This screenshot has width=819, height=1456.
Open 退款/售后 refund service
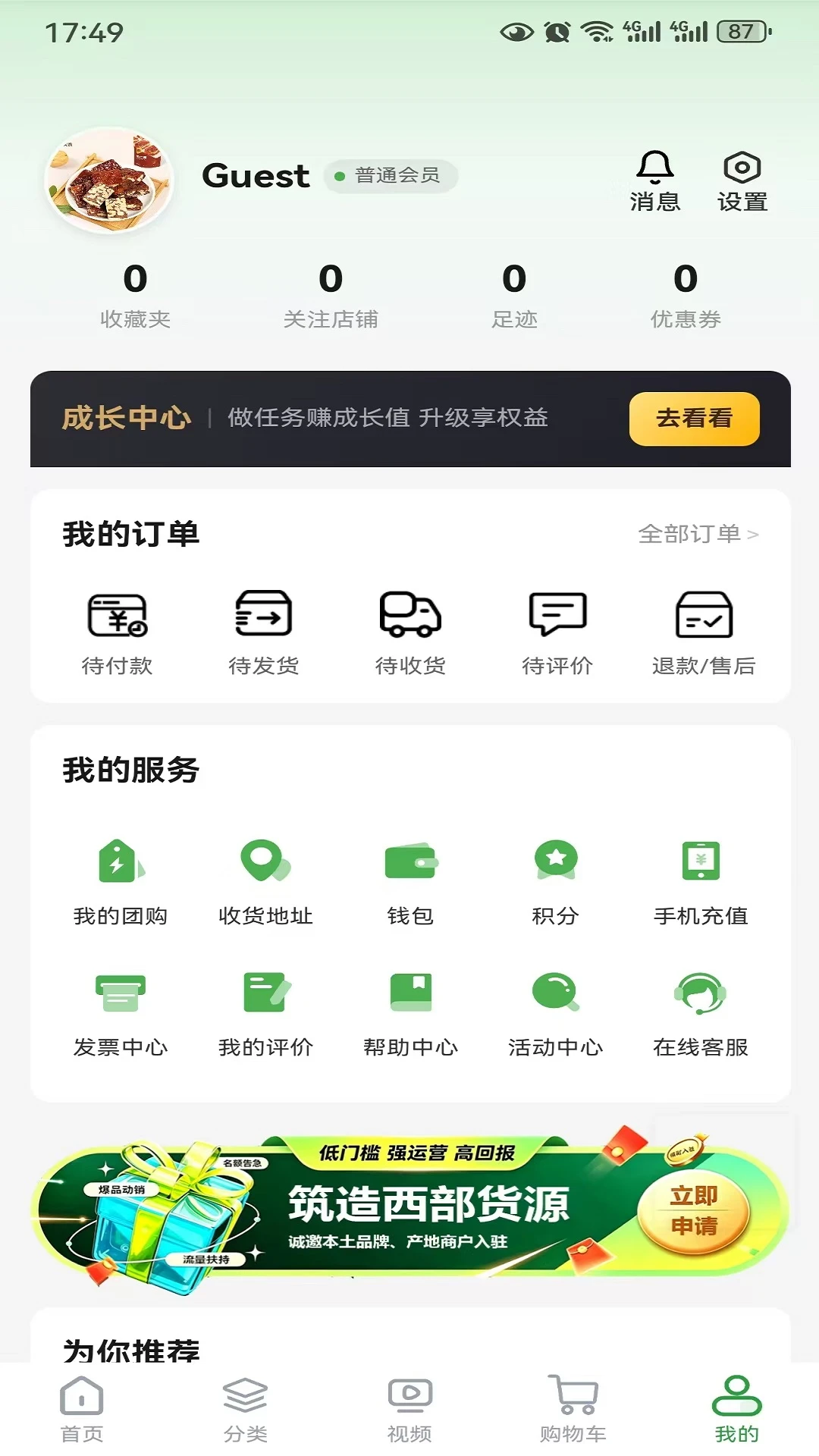(704, 632)
